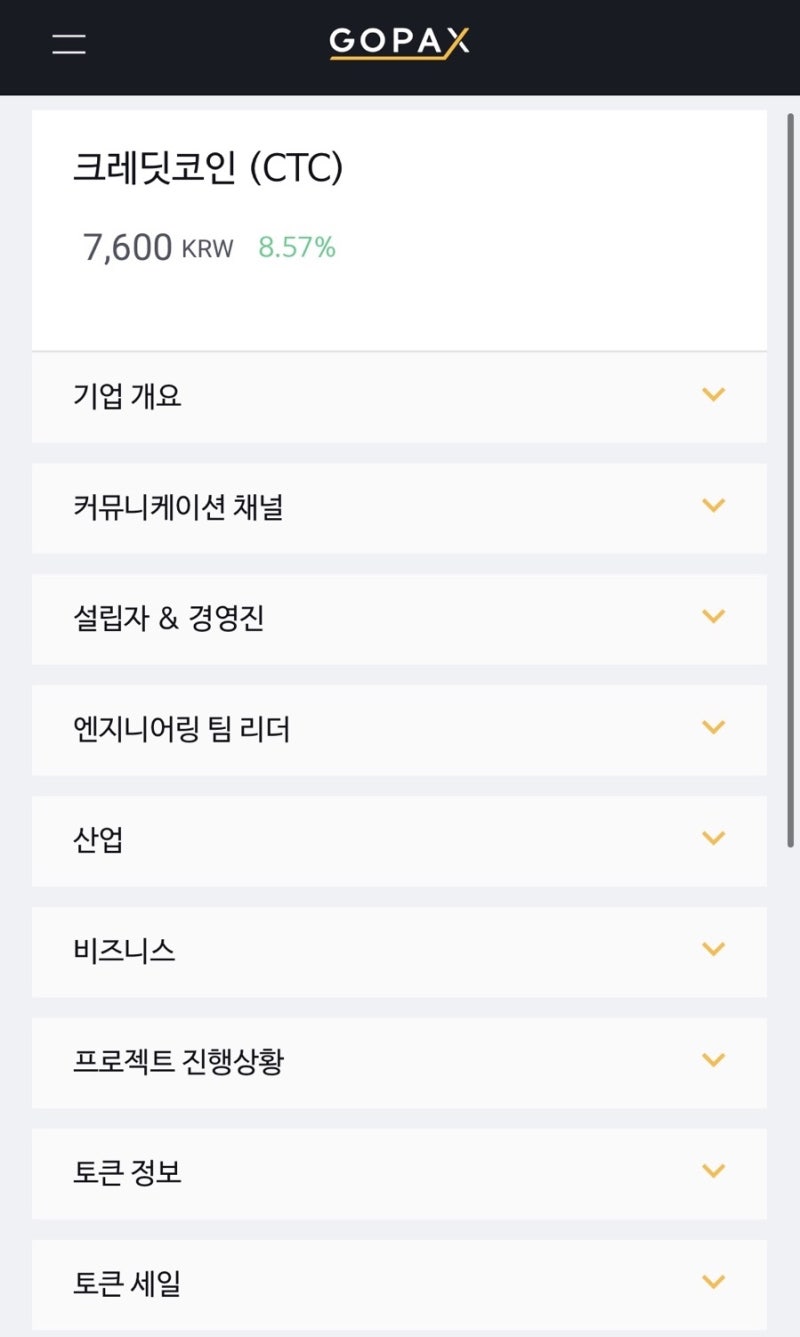Click the chevron beside 토큰 세일
The height and width of the screenshot is (1337, 800).
(714, 1284)
